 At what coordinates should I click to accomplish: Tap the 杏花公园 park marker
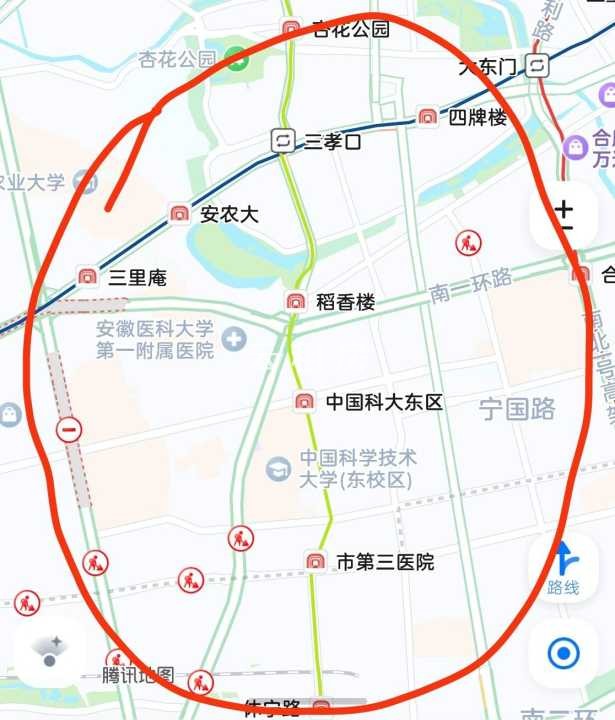coord(236,58)
